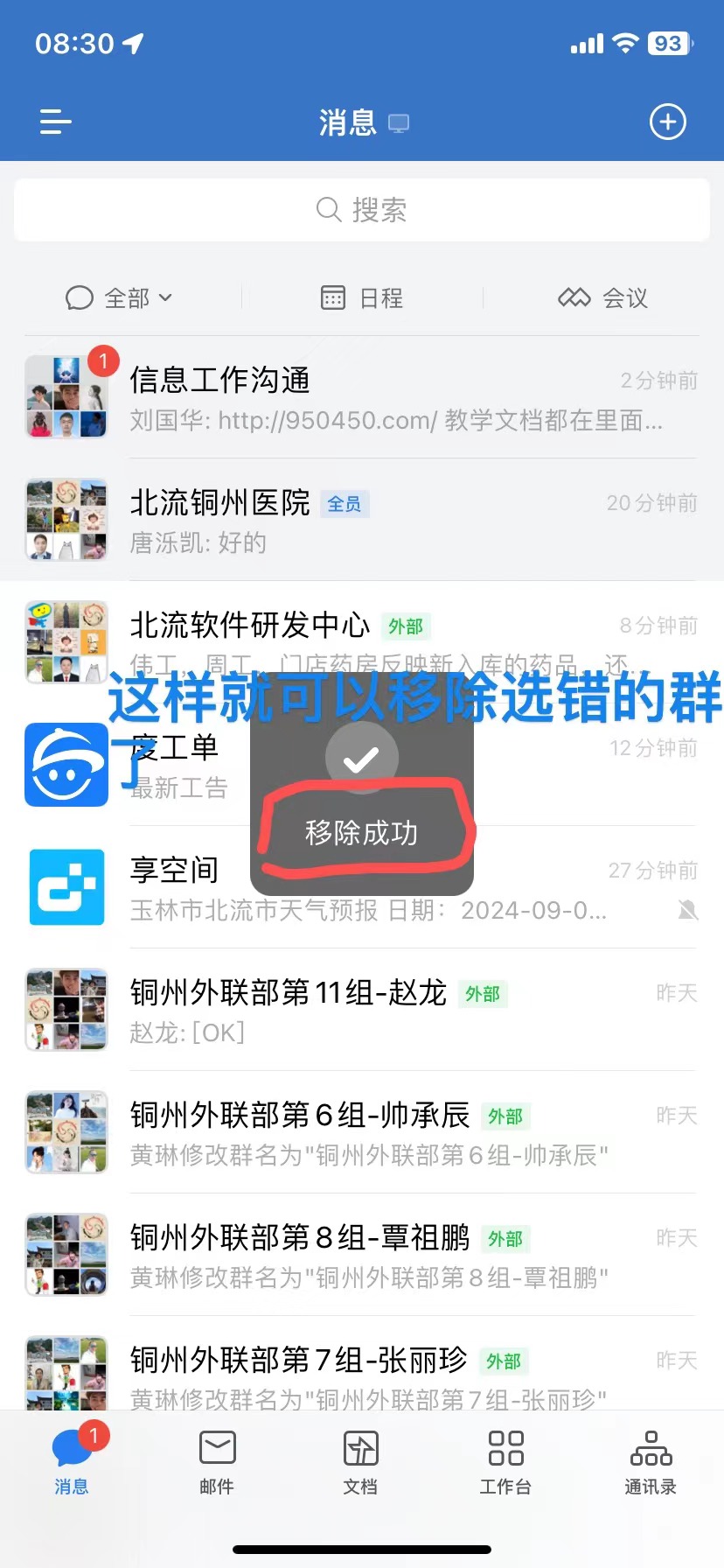Go to the 工作台 workbench tab
724x1568 pixels.
[505, 1462]
